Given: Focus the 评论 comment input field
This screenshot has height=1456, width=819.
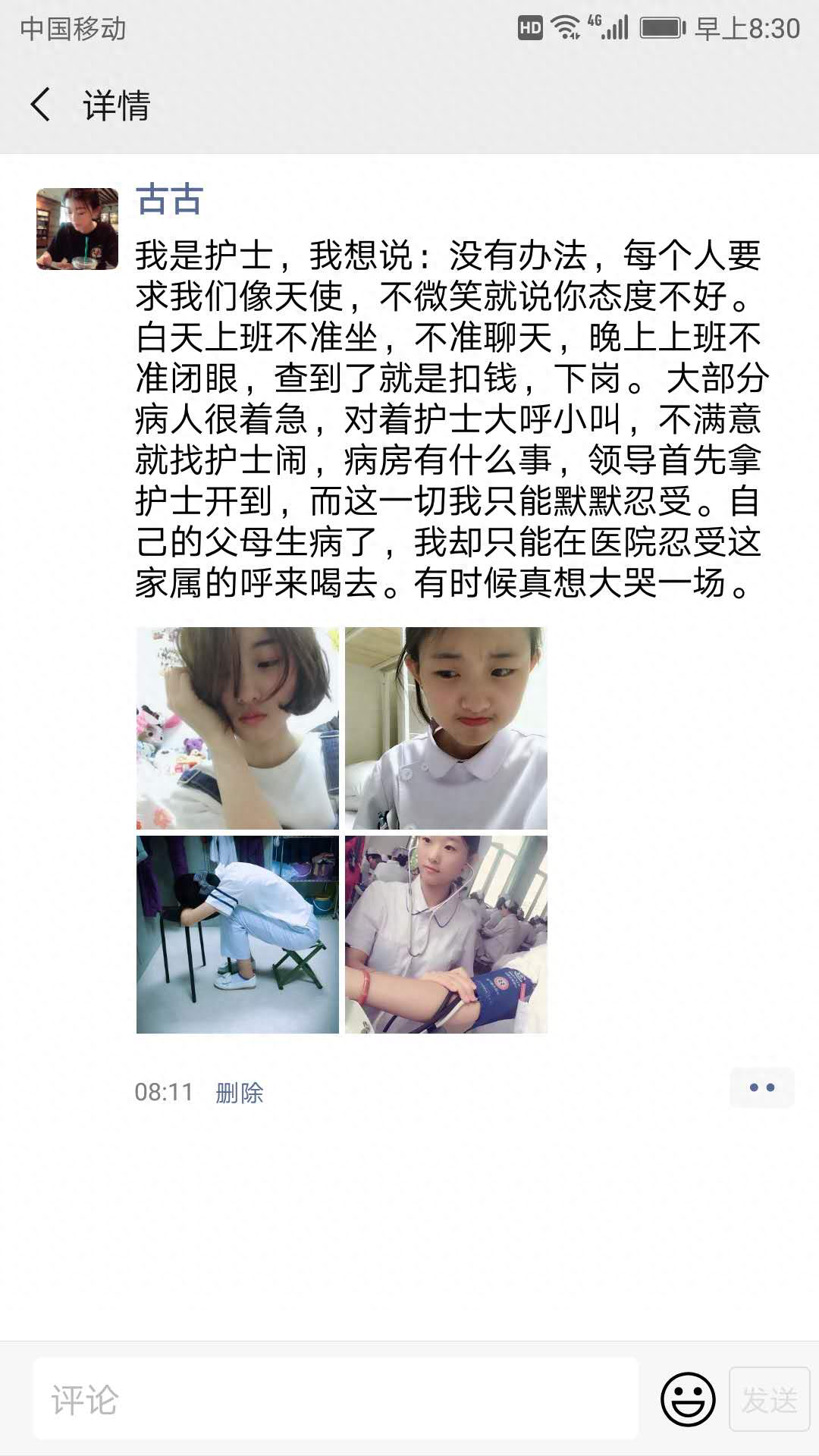Looking at the screenshot, I should 335,1399.
